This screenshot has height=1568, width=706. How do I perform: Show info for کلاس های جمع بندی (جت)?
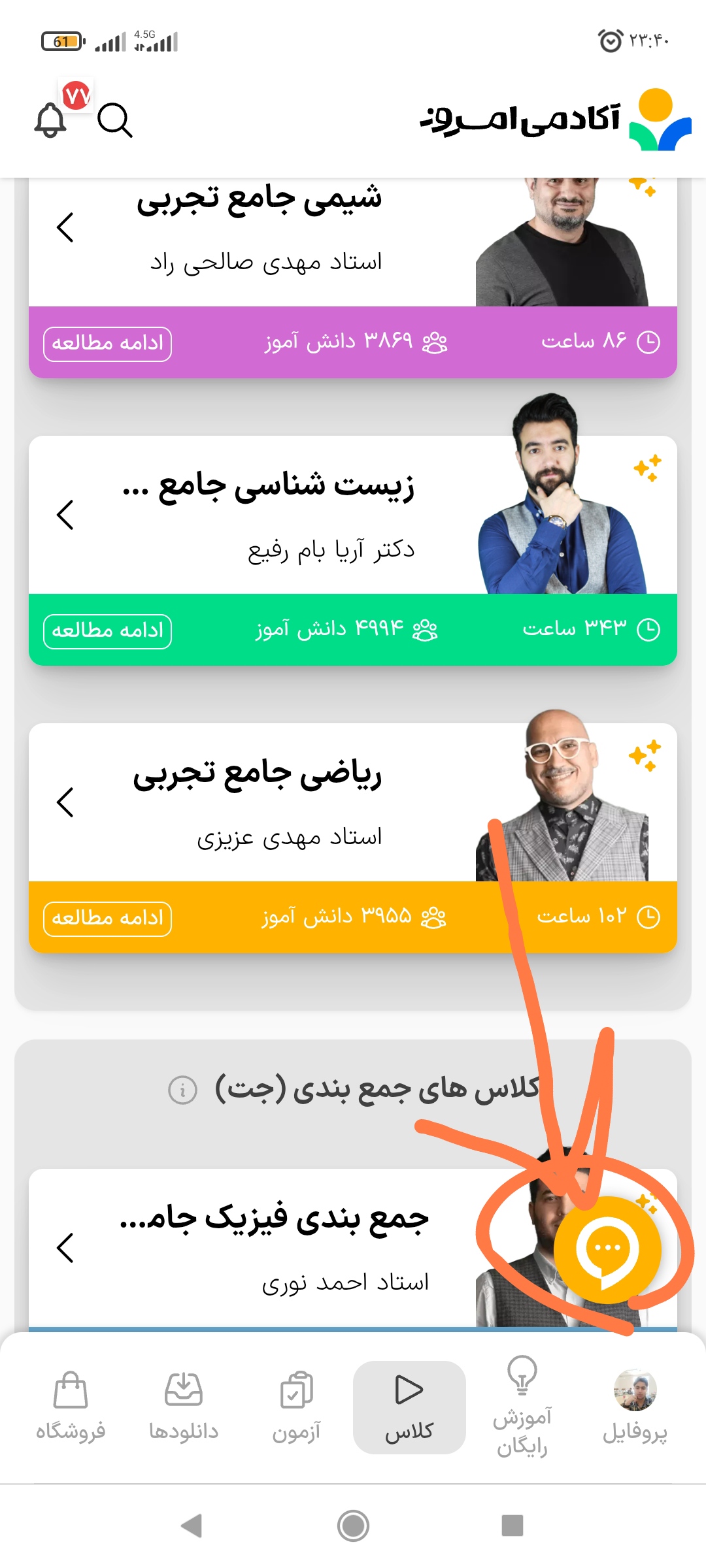point(182,1090)
